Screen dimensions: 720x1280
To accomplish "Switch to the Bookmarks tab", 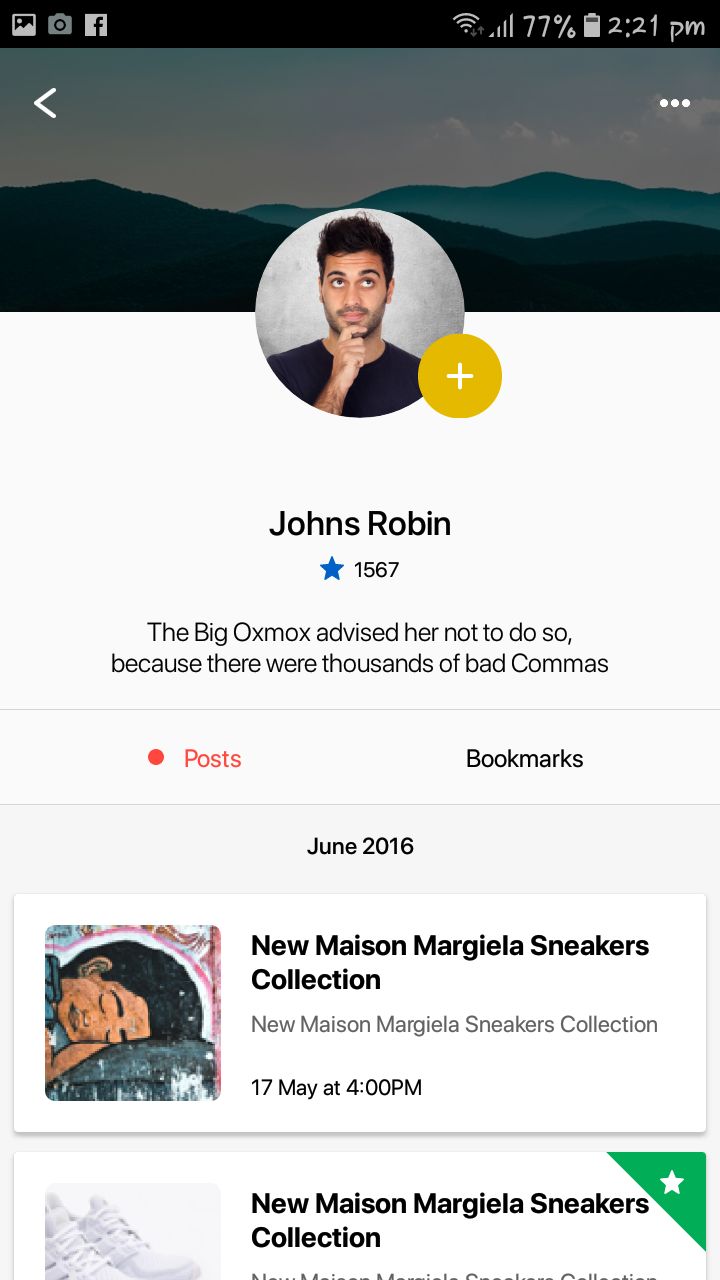I will (x=524, y=758).
